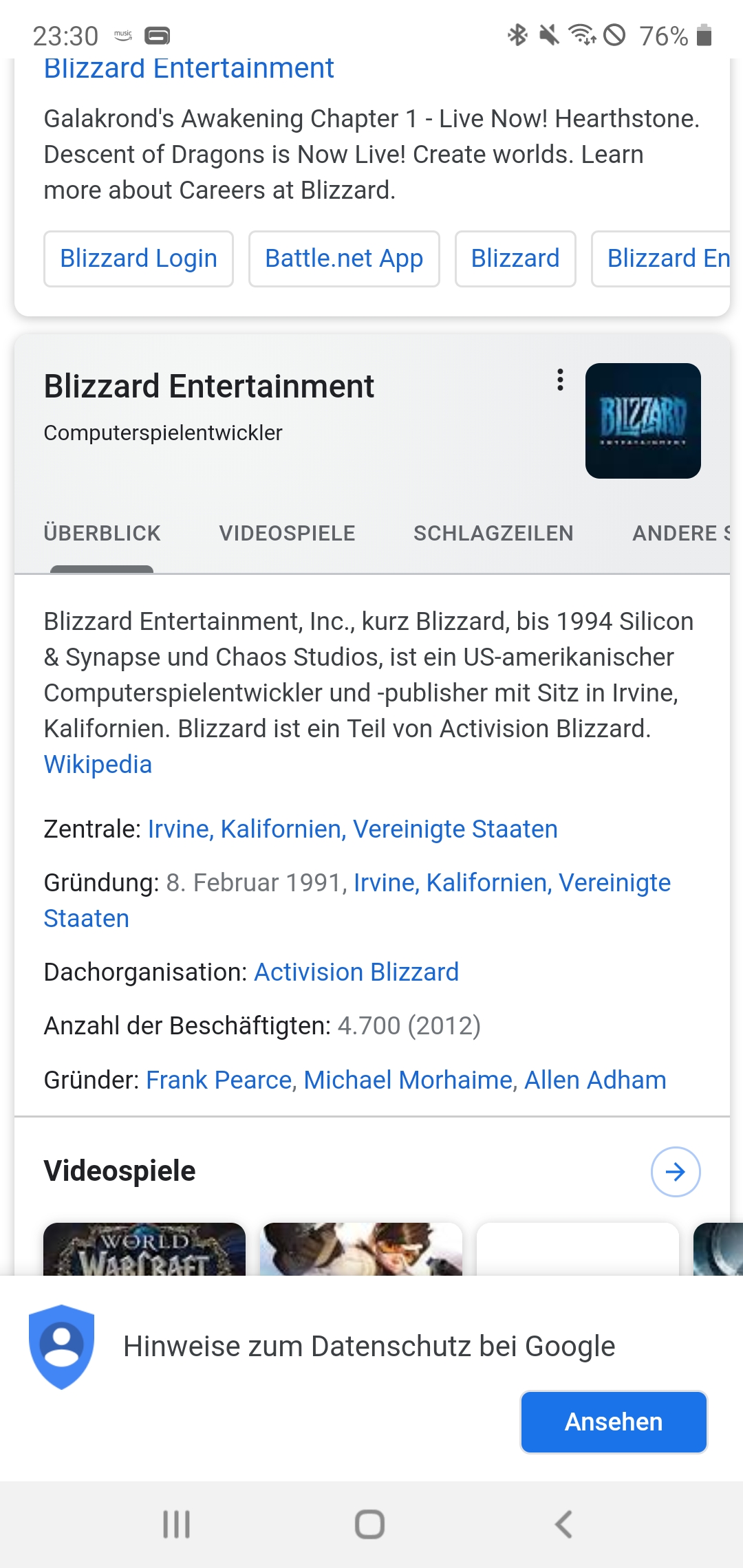Switch to the Schlagzeilen tab

[x=493, y=533]
